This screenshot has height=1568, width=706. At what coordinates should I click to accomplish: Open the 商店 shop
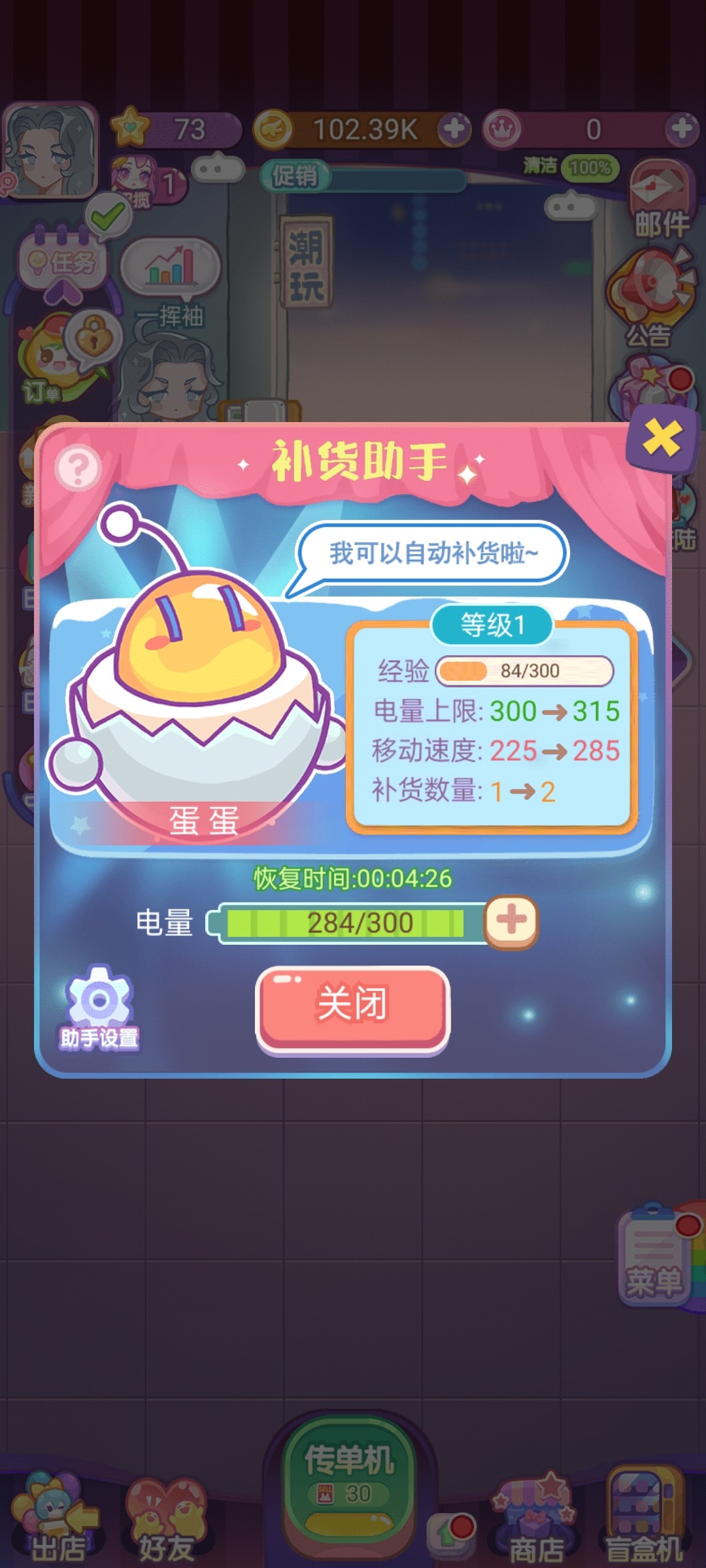[535, 1521]
